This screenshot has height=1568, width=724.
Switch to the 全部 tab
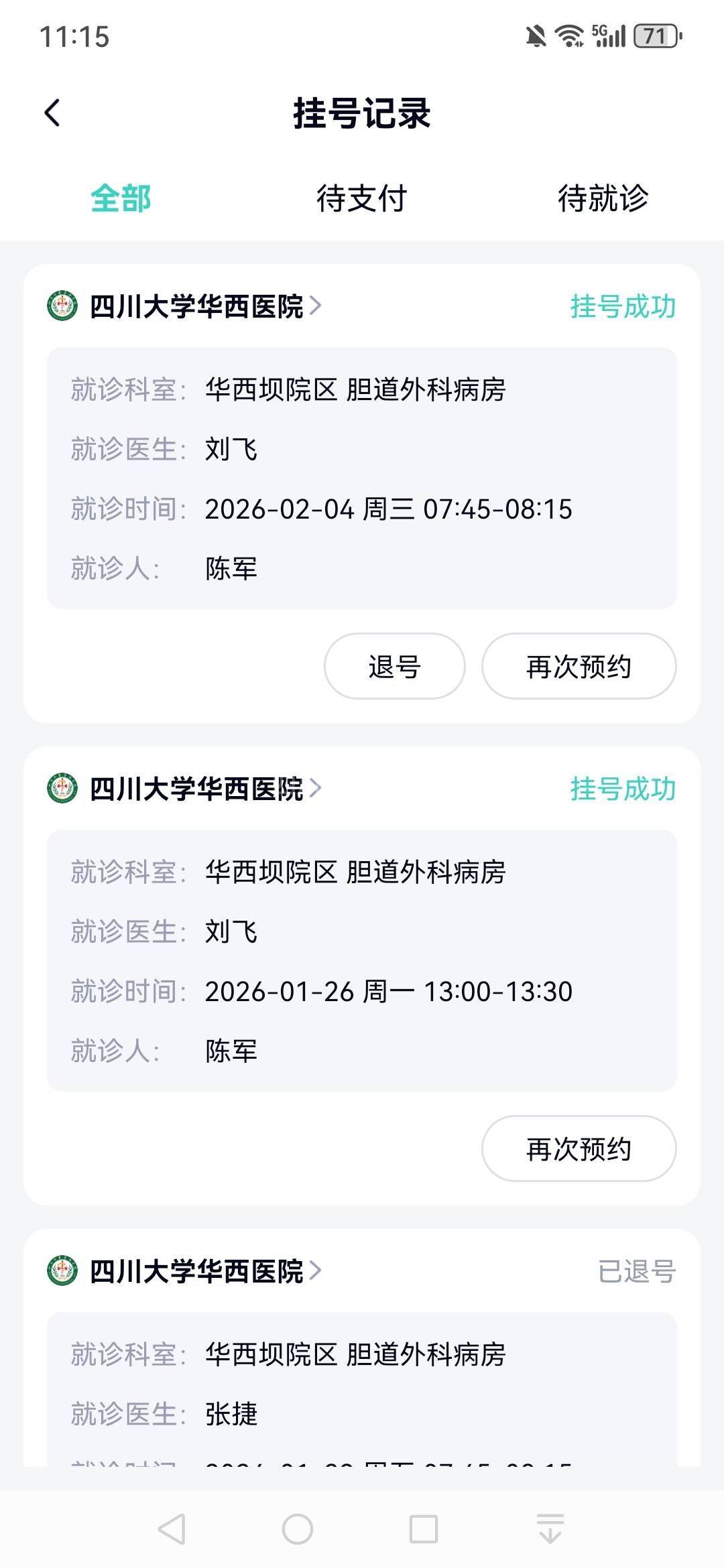point(121,198)
